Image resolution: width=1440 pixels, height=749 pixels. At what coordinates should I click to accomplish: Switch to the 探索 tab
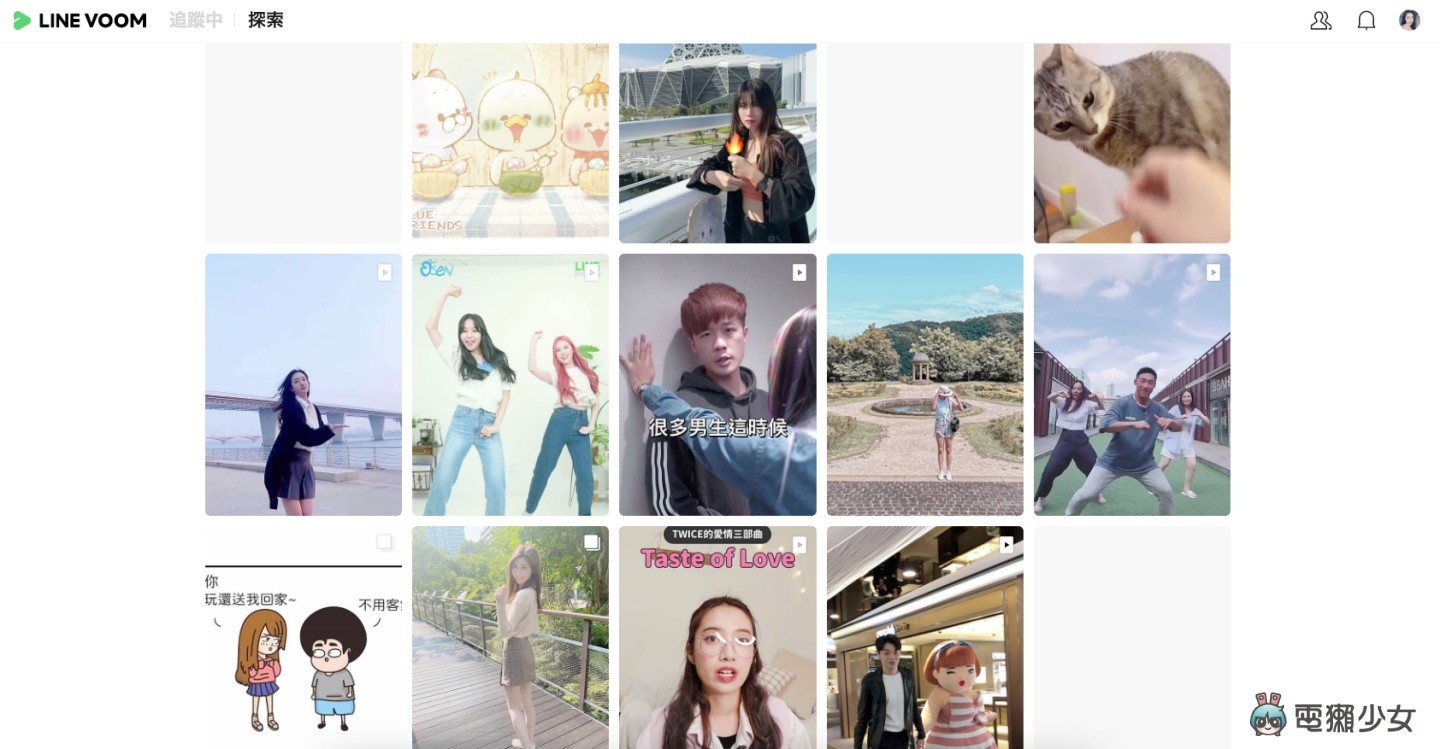point(266,20)
